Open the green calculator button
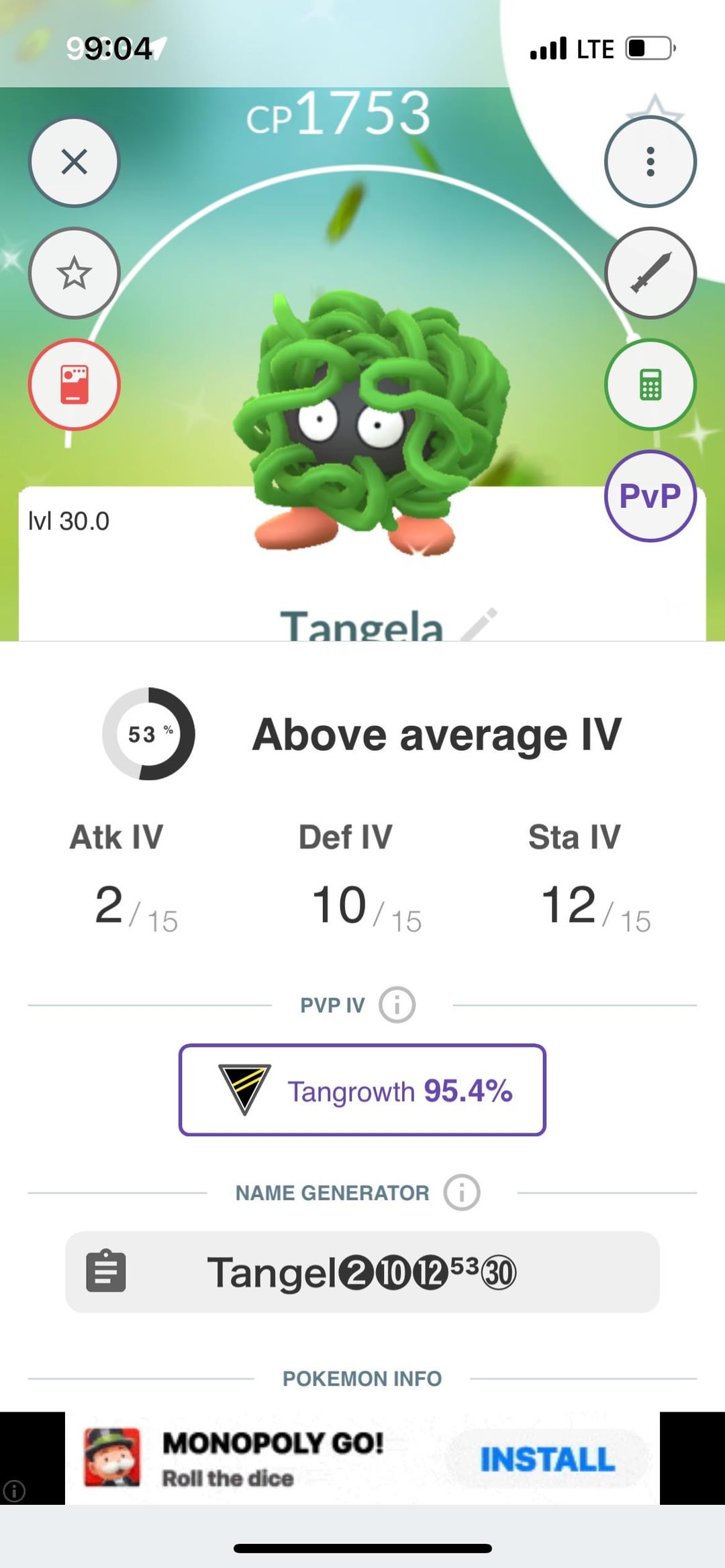This screenshot has height=1568, width=725. (650, 384)
